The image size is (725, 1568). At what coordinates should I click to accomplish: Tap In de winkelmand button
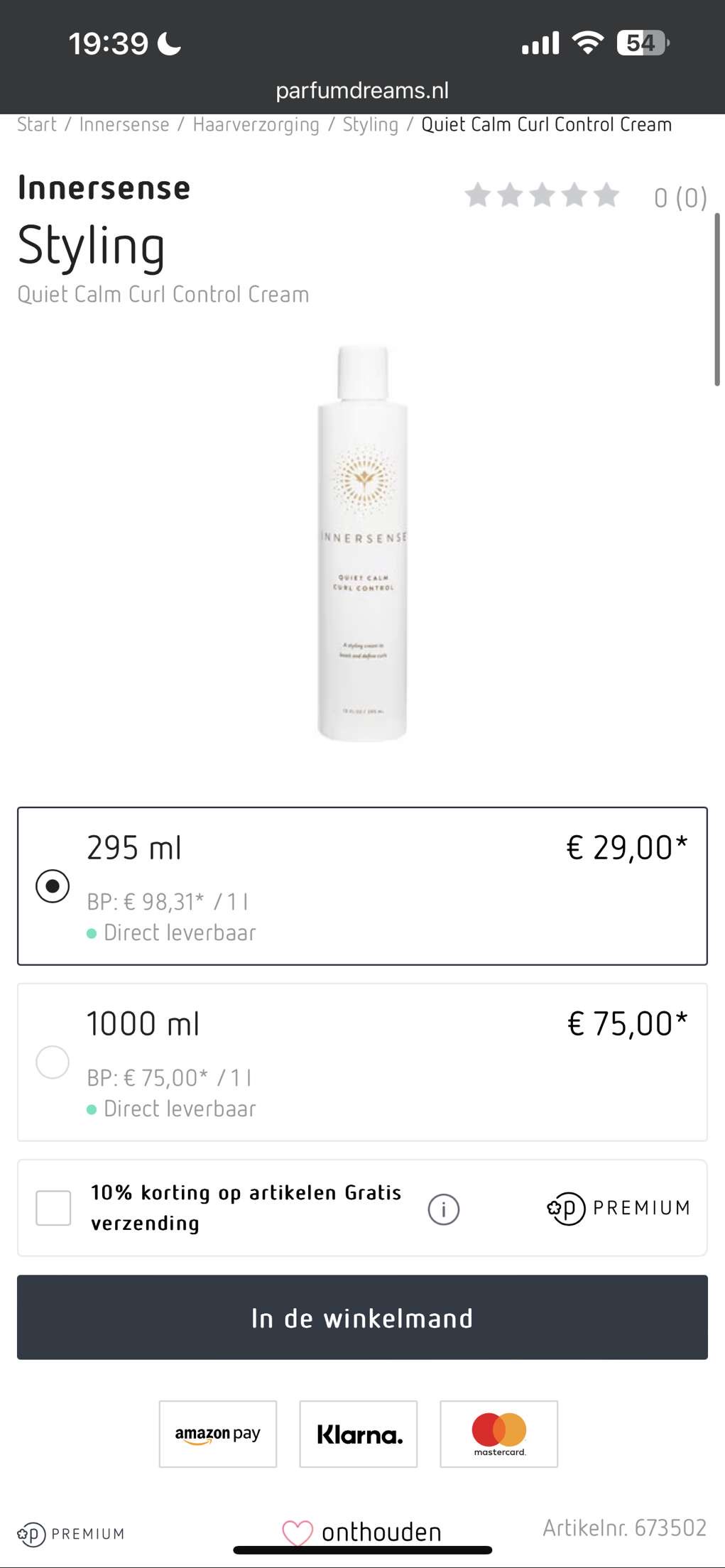[x=362, y=1318]
